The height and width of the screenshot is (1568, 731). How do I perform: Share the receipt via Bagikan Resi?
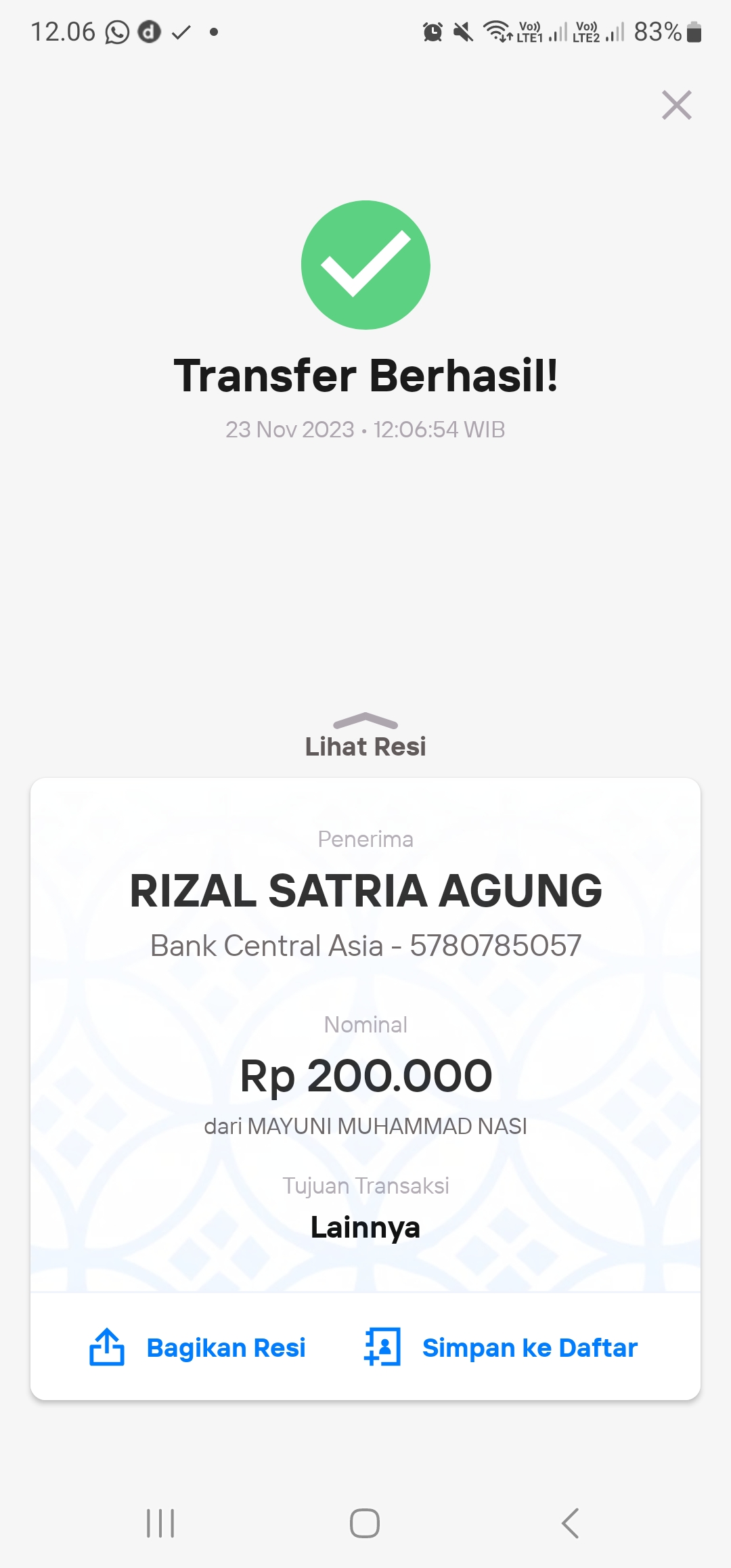tap(198, 1347)
